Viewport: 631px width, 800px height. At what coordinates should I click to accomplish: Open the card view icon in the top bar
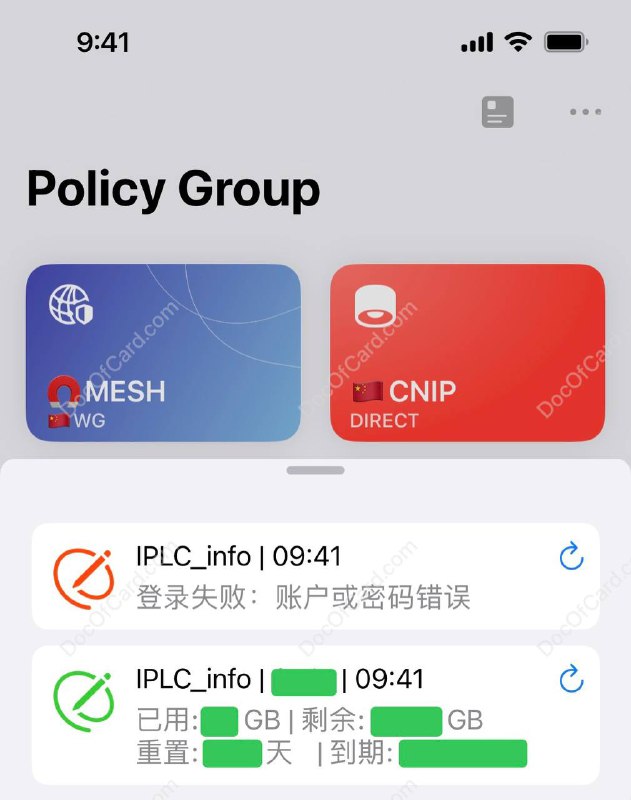[x=497, y=112]
